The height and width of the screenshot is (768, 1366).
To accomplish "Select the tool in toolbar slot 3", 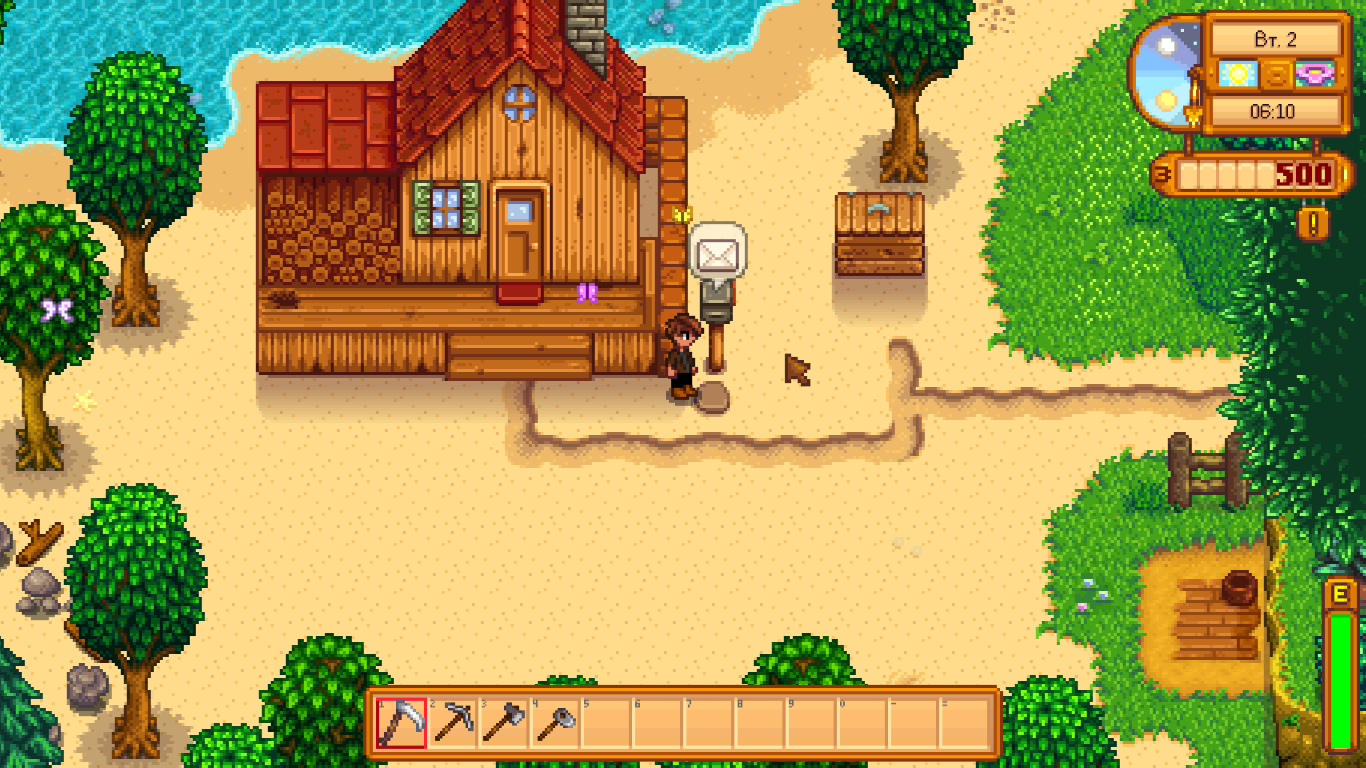I will pos(504,723).
